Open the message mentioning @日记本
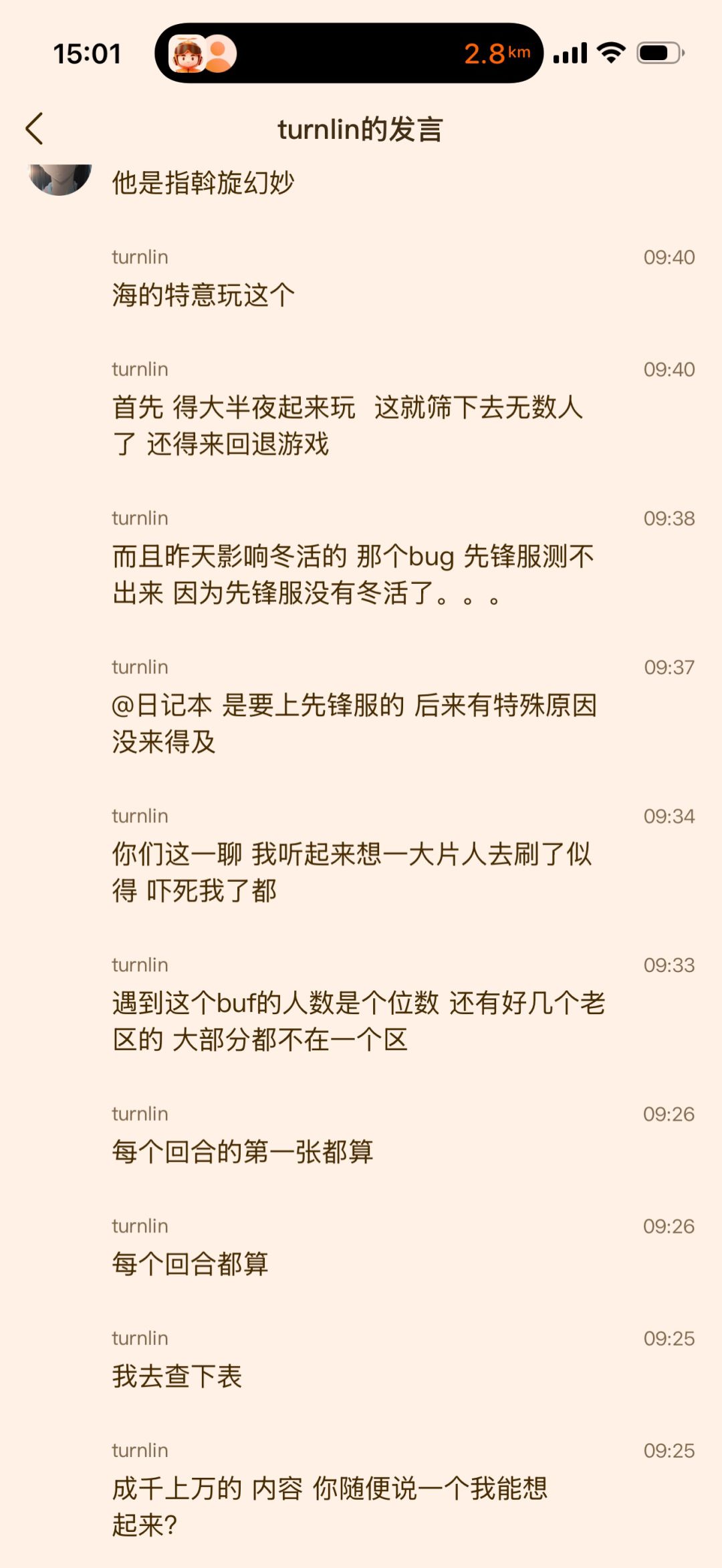The image size is (722, 1568). 354,723
